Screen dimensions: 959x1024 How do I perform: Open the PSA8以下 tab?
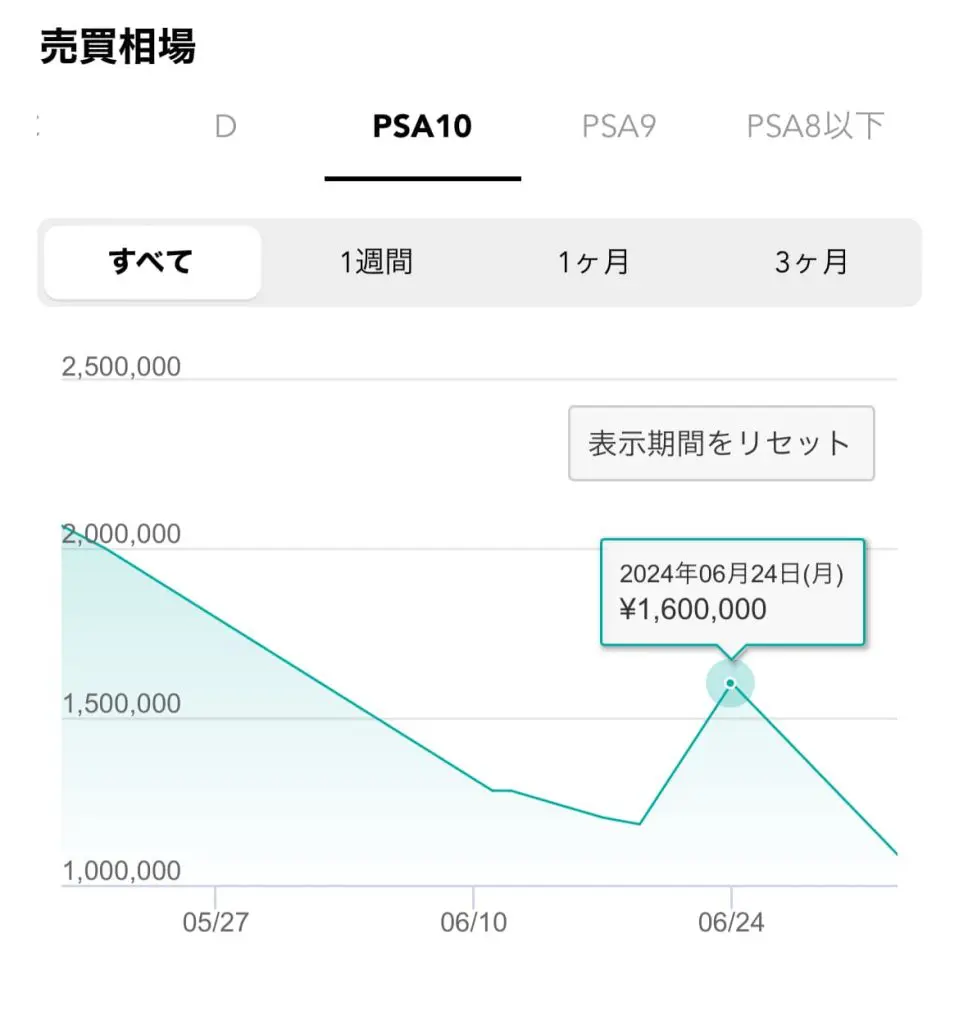click(815, 127)
